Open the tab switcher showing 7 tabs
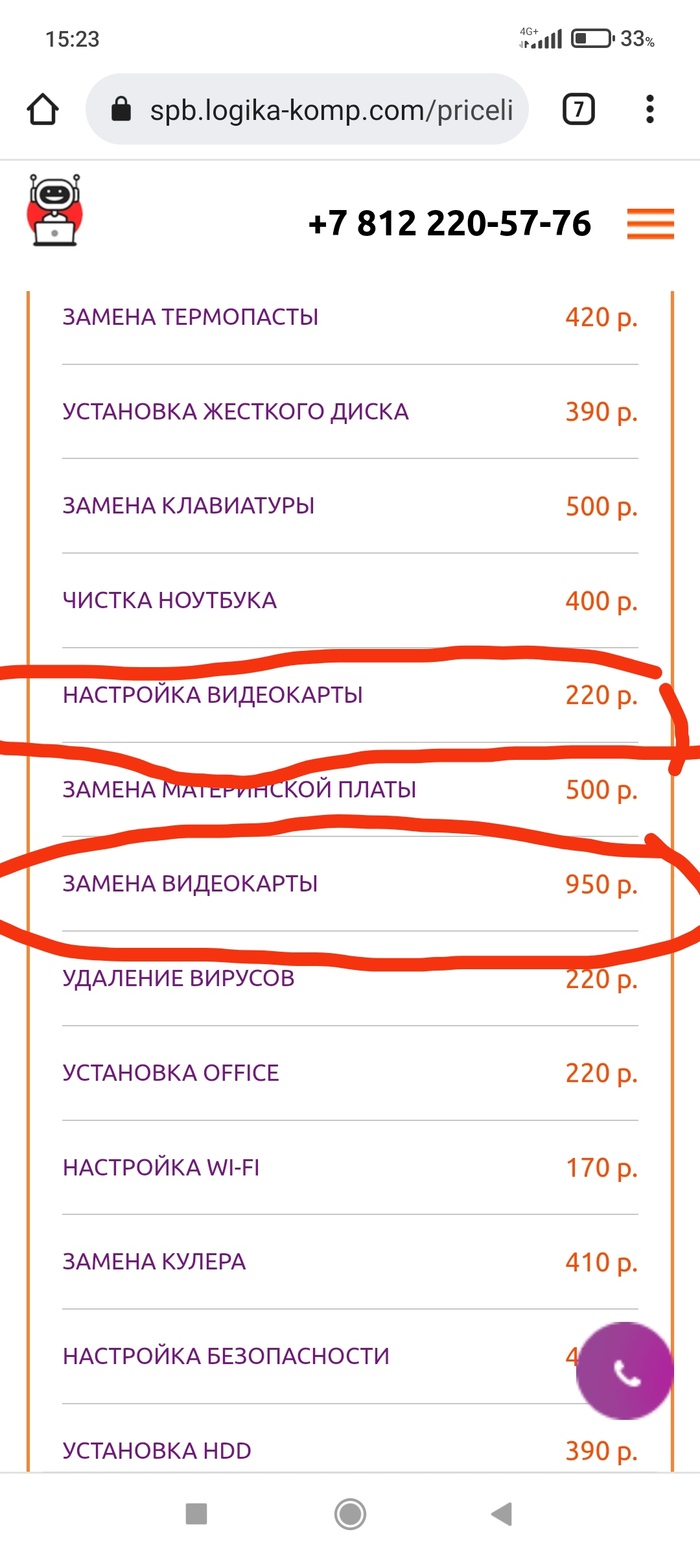Screen dimensions: 700x1556 578,109
